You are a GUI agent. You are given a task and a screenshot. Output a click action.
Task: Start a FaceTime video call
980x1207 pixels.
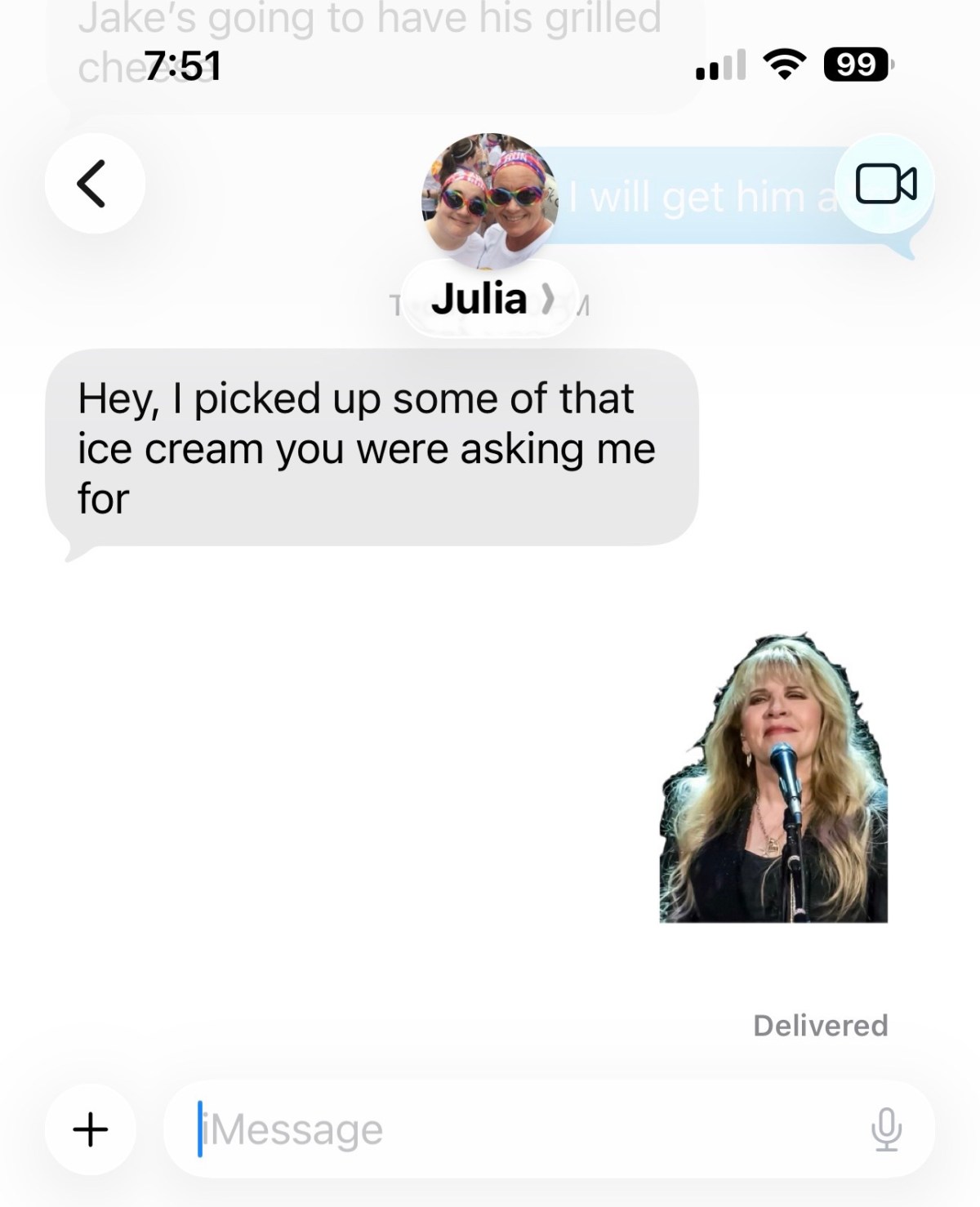886,184
